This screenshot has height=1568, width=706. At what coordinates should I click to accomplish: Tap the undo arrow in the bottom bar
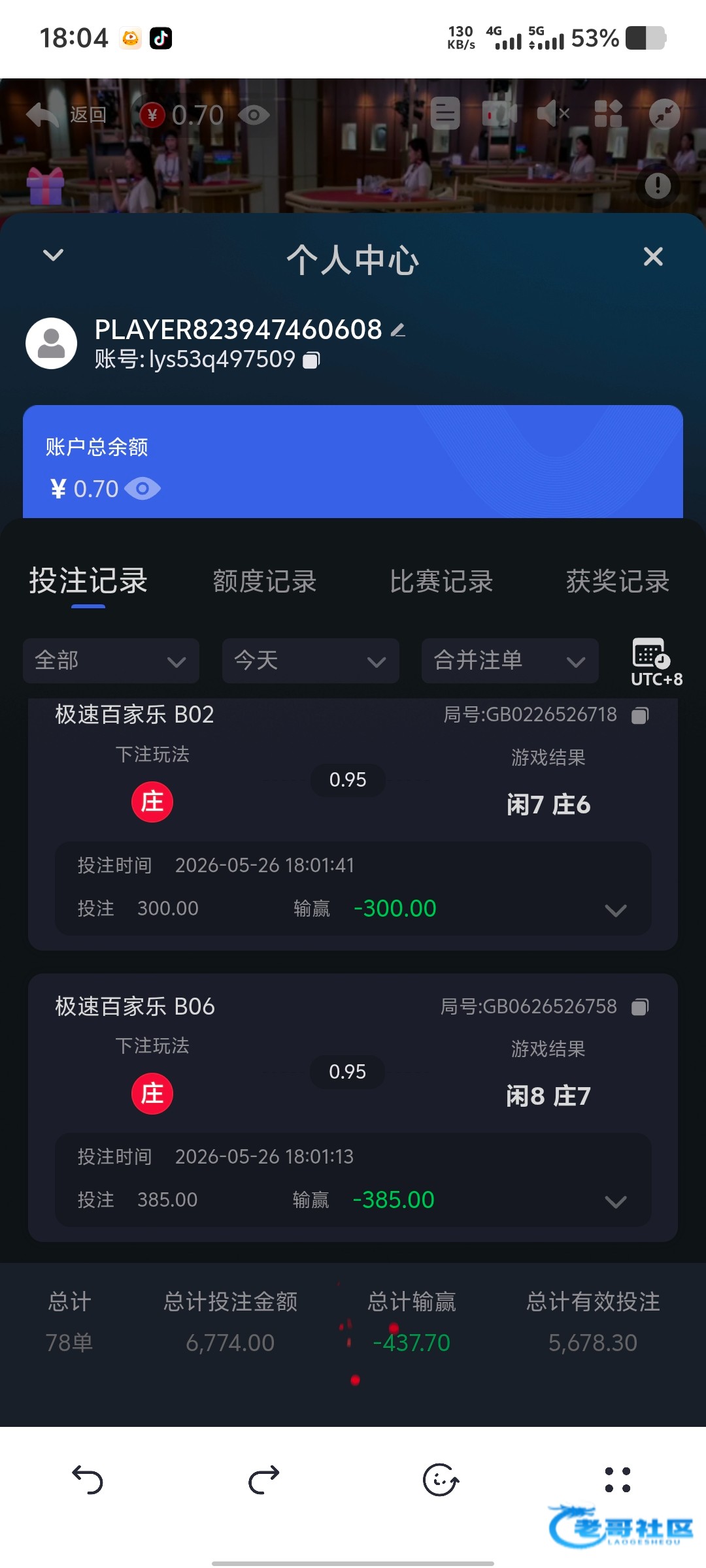pos(88,1480)
